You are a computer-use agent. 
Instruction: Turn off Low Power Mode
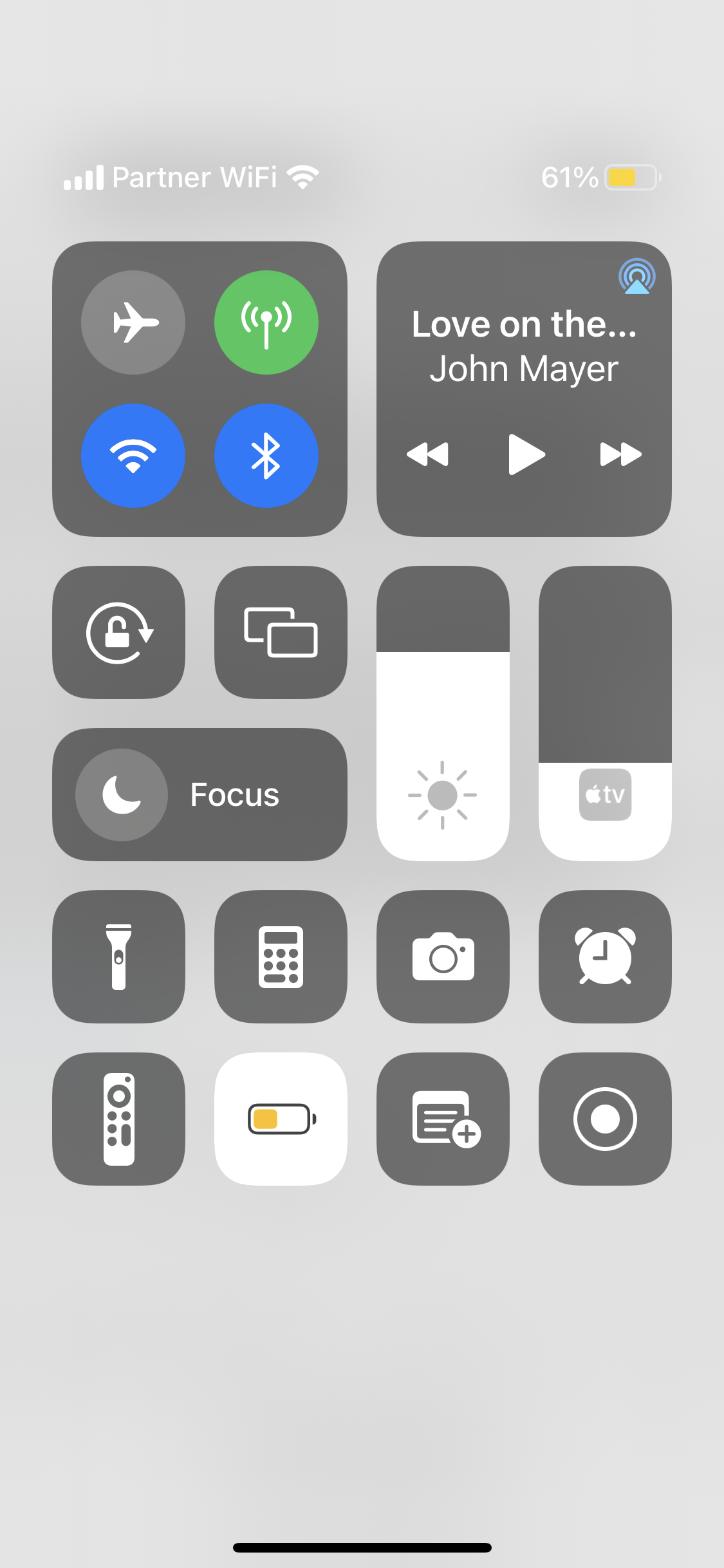coord(281,1119)
